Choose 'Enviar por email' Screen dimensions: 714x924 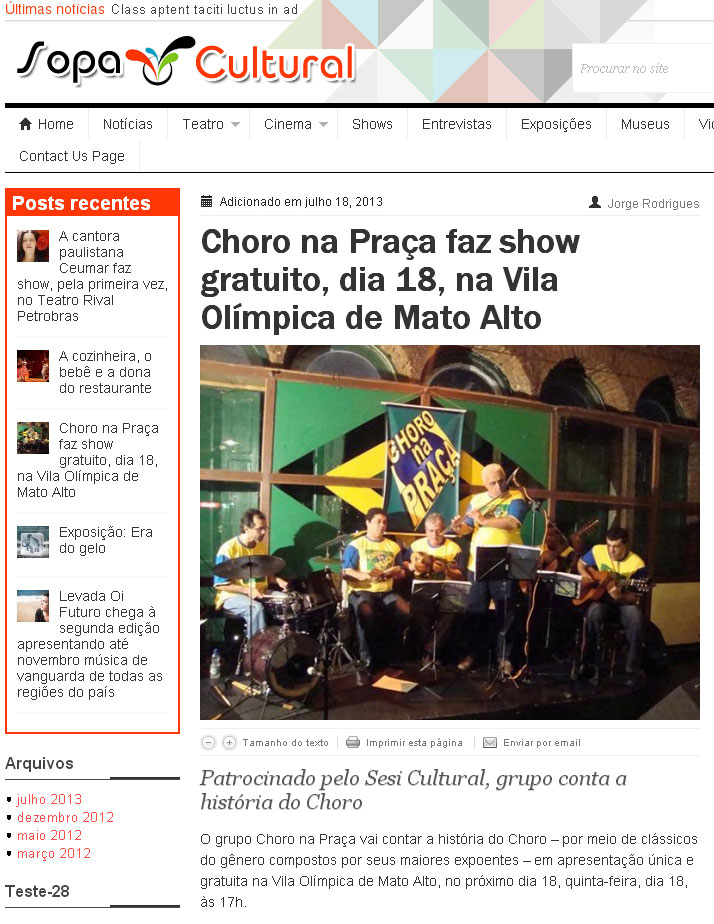[541, 743]
